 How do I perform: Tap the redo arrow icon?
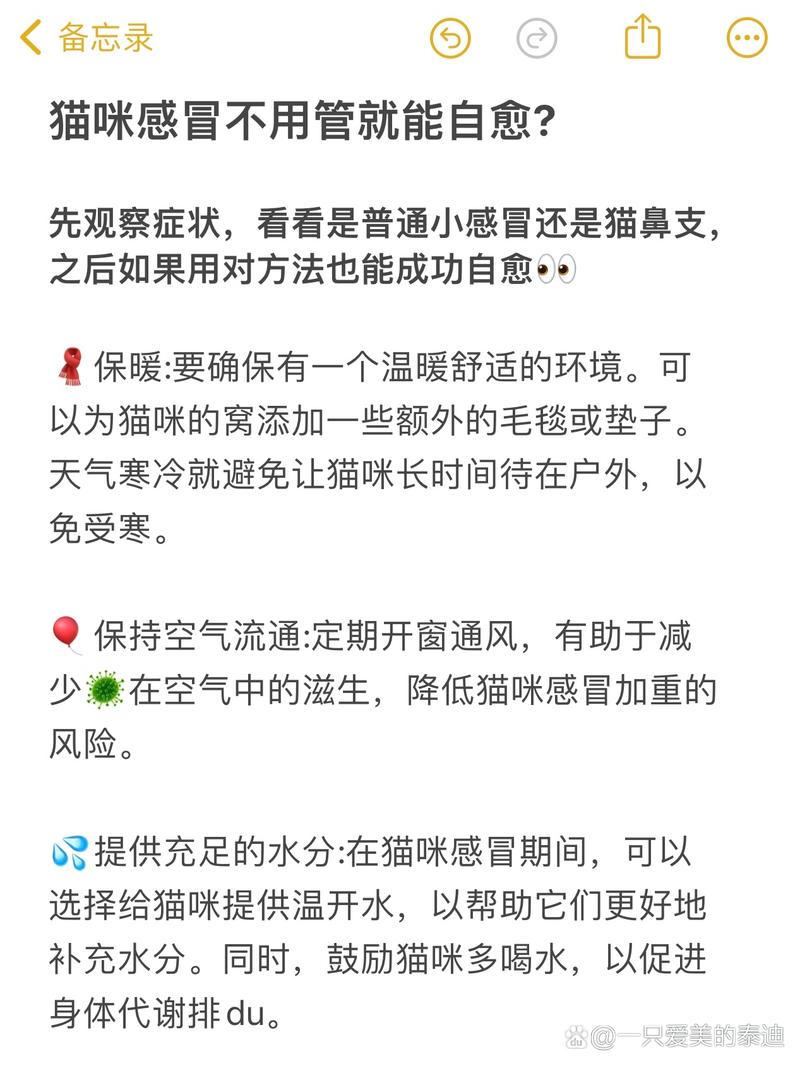[x=538, y=36]
